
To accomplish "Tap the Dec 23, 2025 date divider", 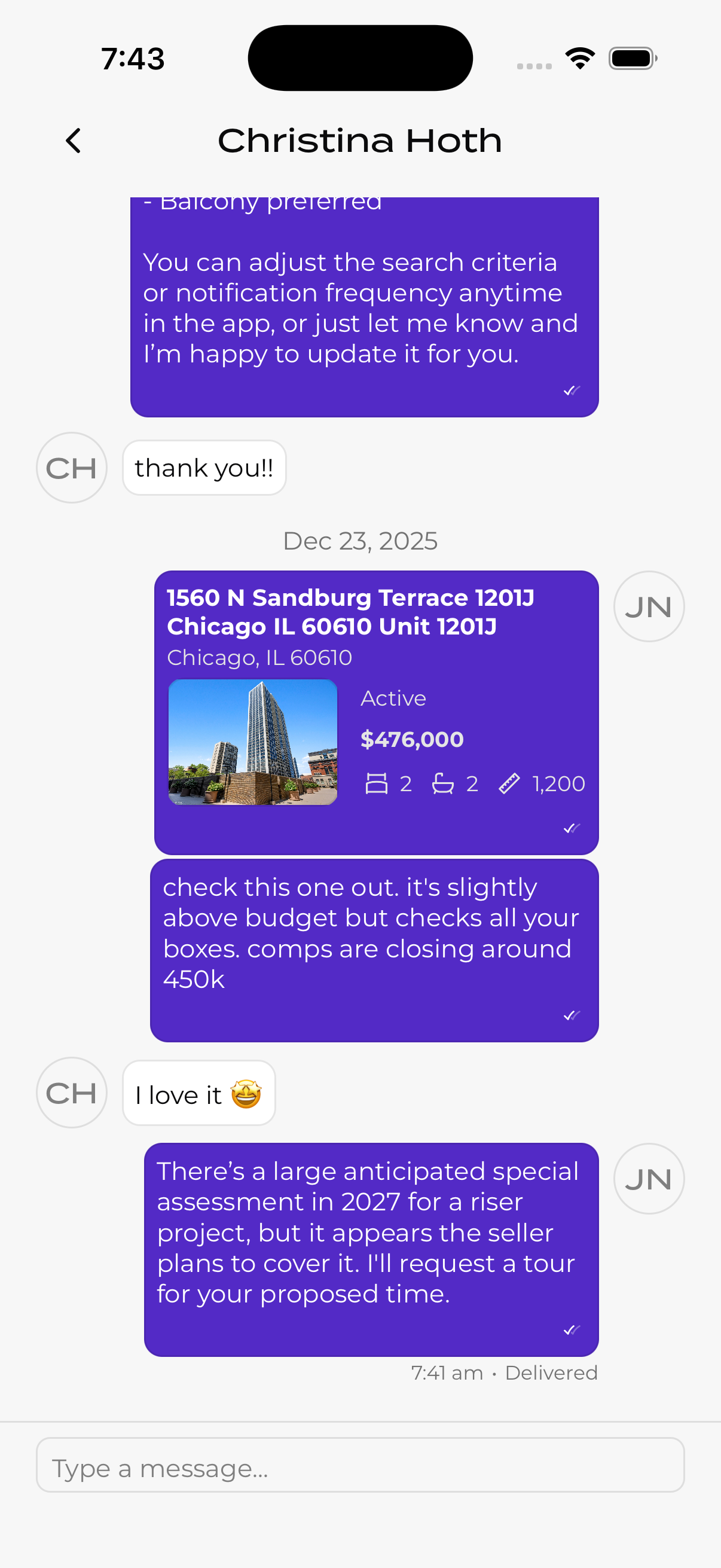I will (360, 541).
